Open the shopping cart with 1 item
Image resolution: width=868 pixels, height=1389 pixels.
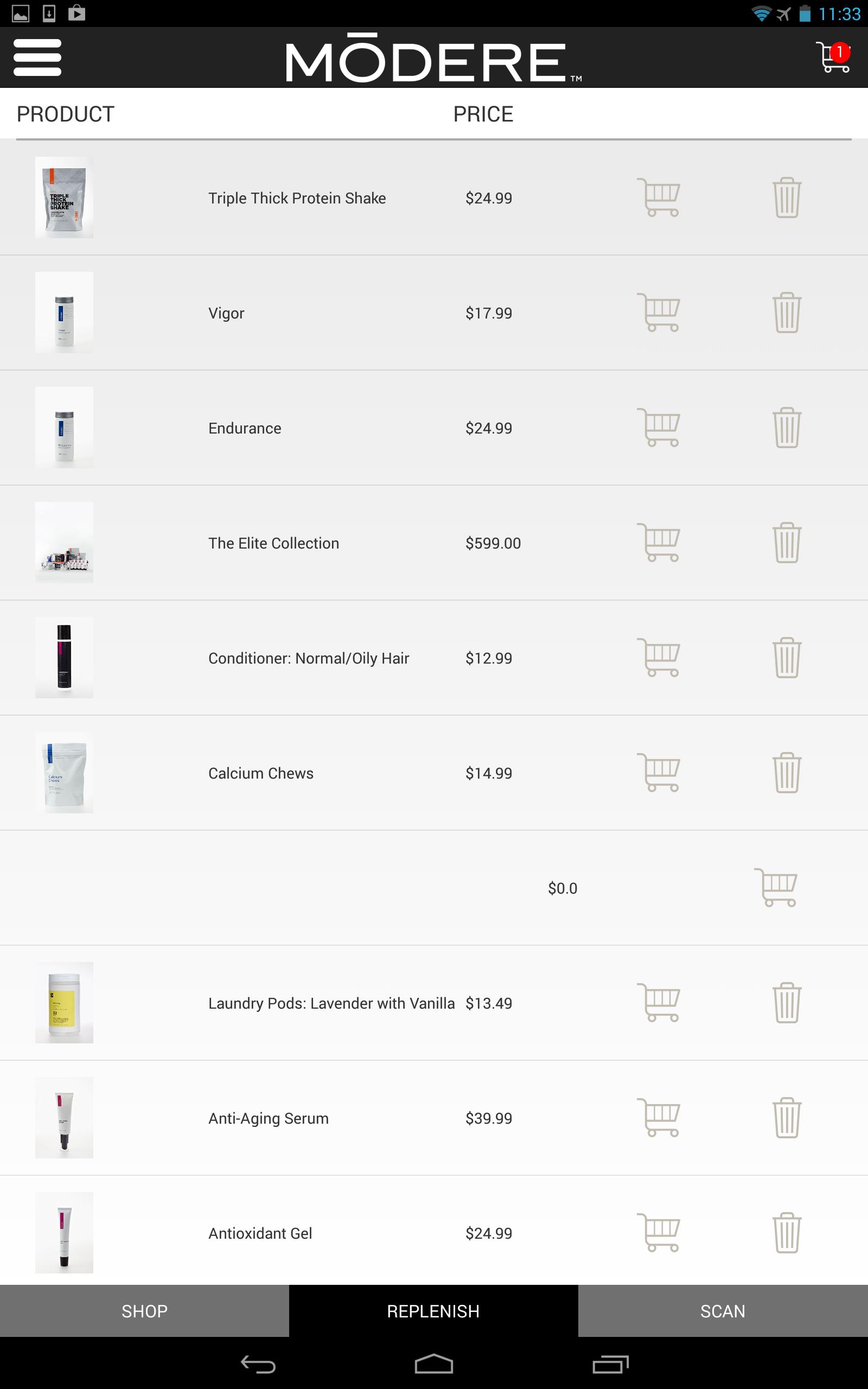[833, 58]
